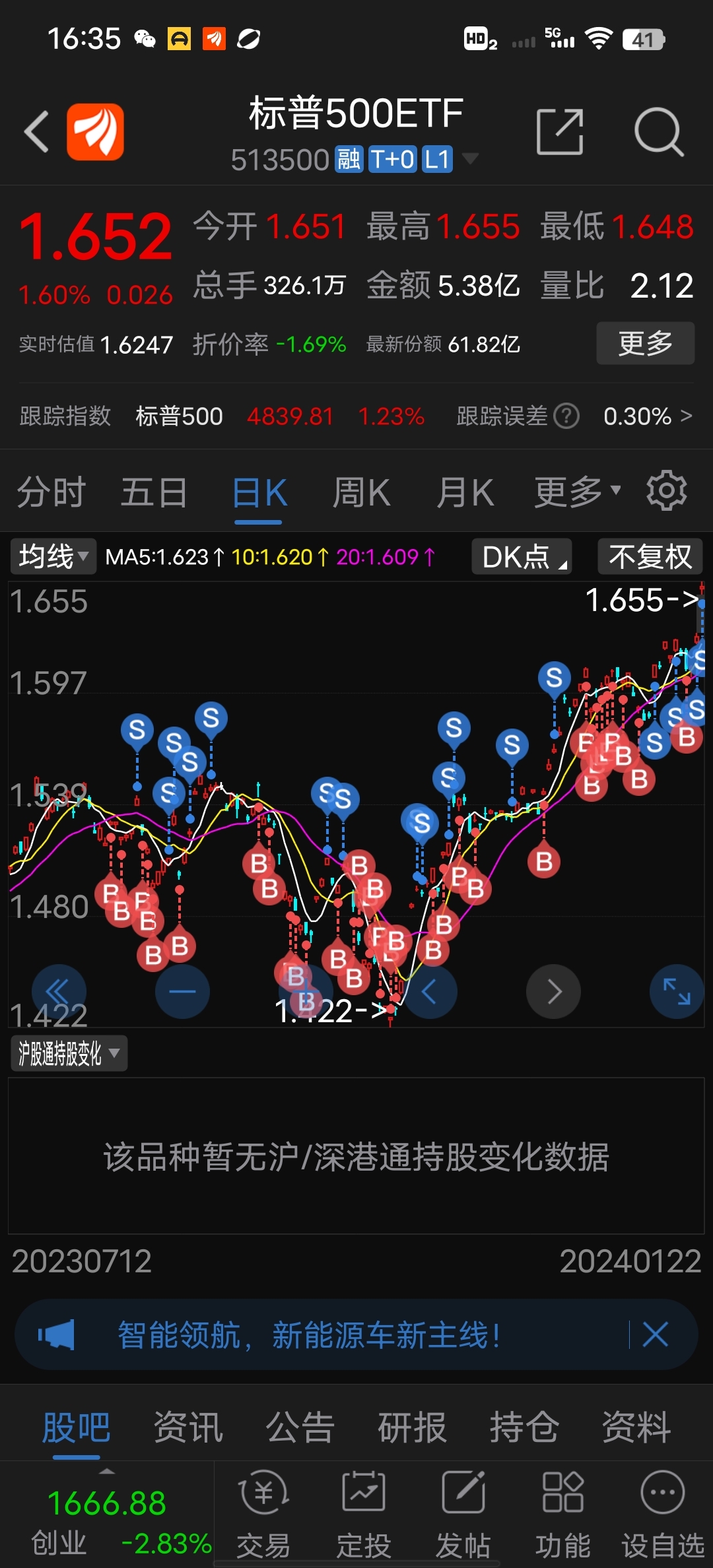Toggle DK点 signal display
Image resolution: width=713 pixels, height=1568 pixels.
tap(521, 556)
